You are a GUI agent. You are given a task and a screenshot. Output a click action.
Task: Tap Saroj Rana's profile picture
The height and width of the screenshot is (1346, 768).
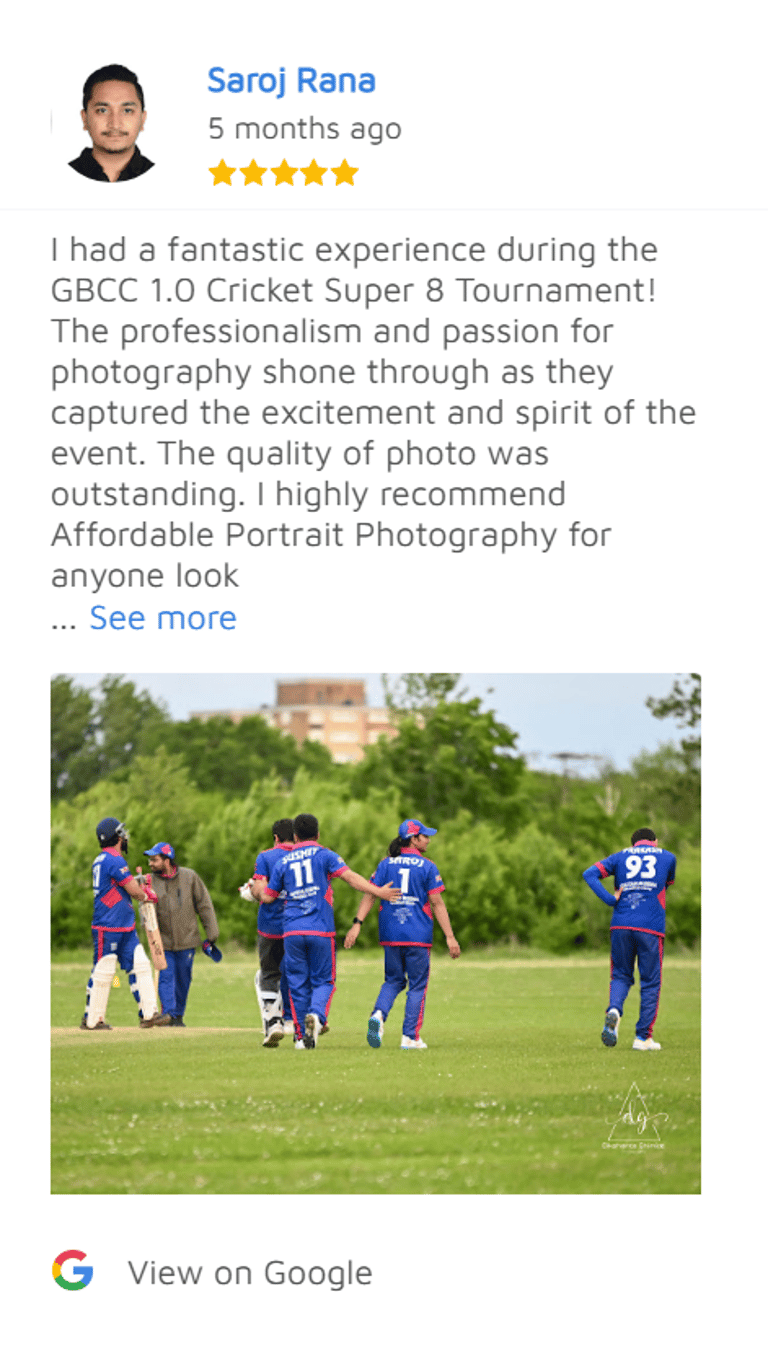(x=112, y=122)
